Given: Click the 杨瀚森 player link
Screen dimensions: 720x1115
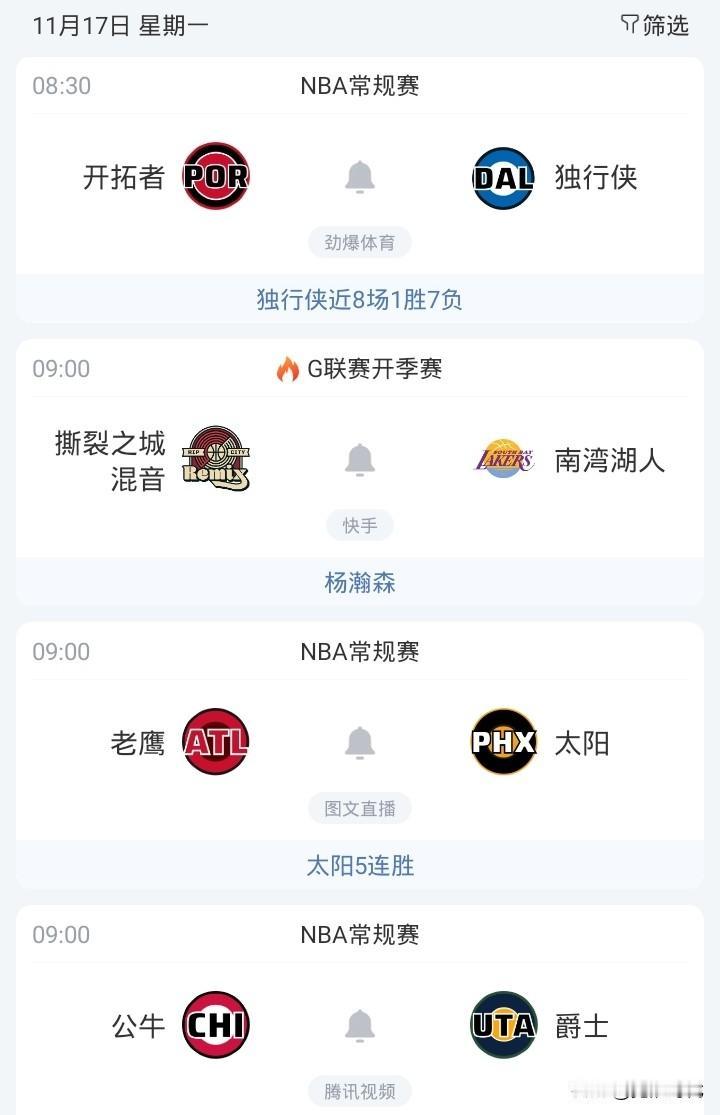Looking at the screenshot, I should (x=360, y=581).
